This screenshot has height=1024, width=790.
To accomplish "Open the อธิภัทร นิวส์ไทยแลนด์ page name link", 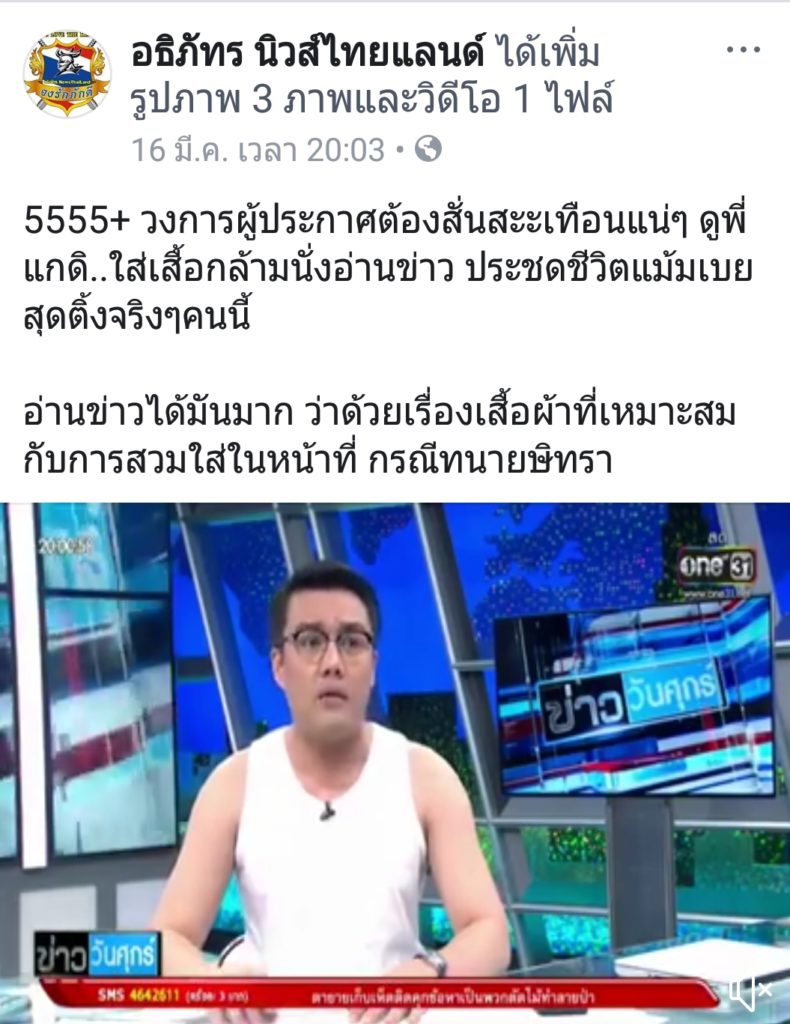I will click(x=308, y=50).
